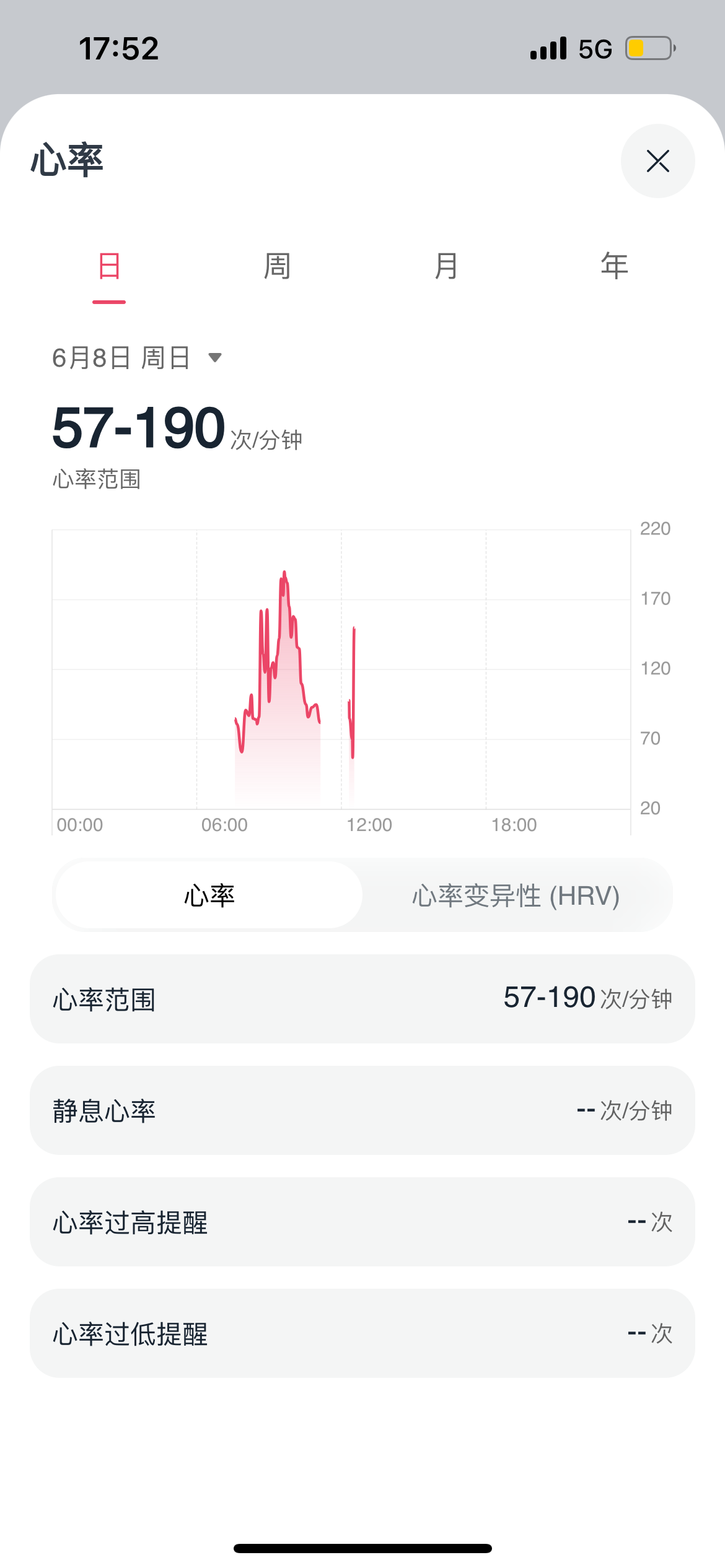Open the 6月8日 周日 date dropdown
This screenshot has height=1568, width=725.
pyautogui.click(x=137, y=358)
